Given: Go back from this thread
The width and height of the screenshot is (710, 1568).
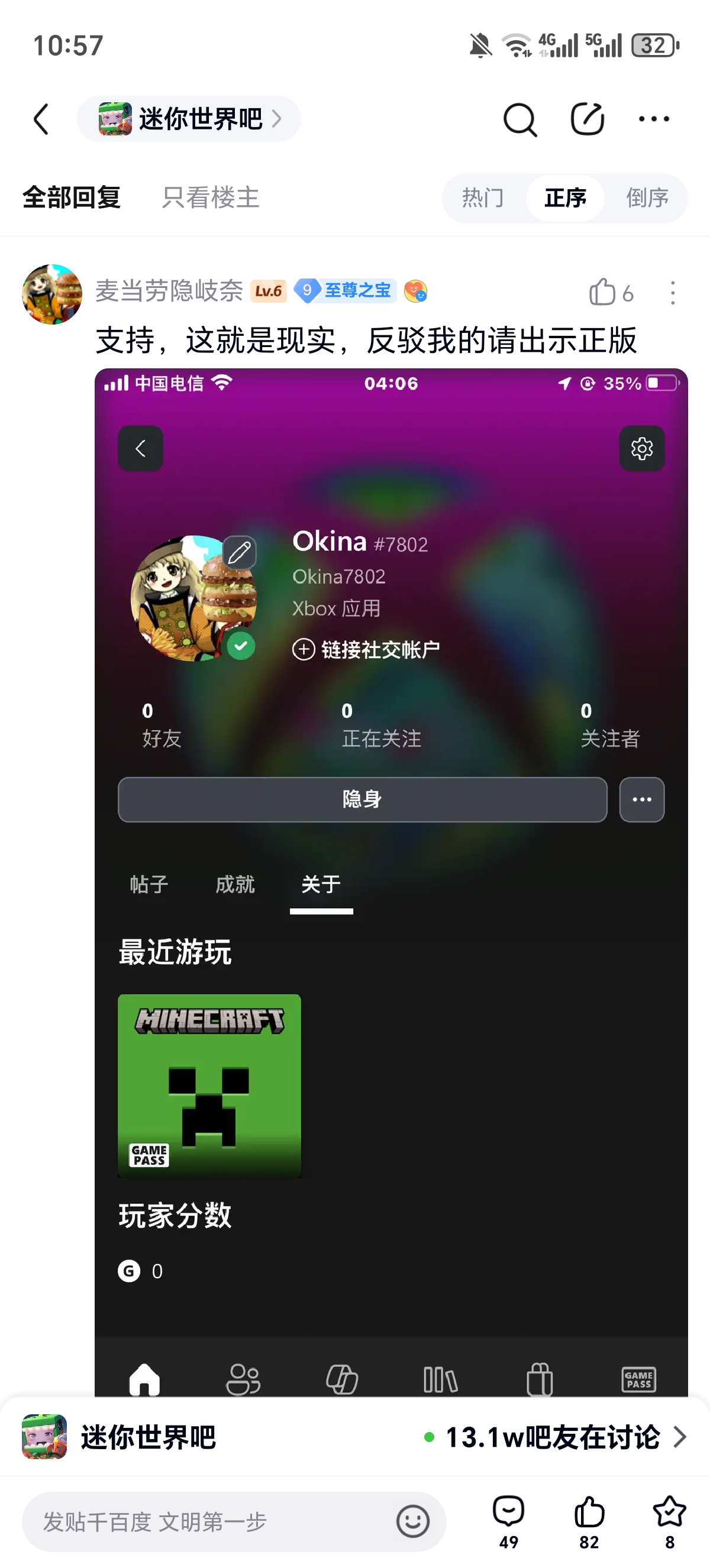Looking at the screenshot, I should [41, 119].
